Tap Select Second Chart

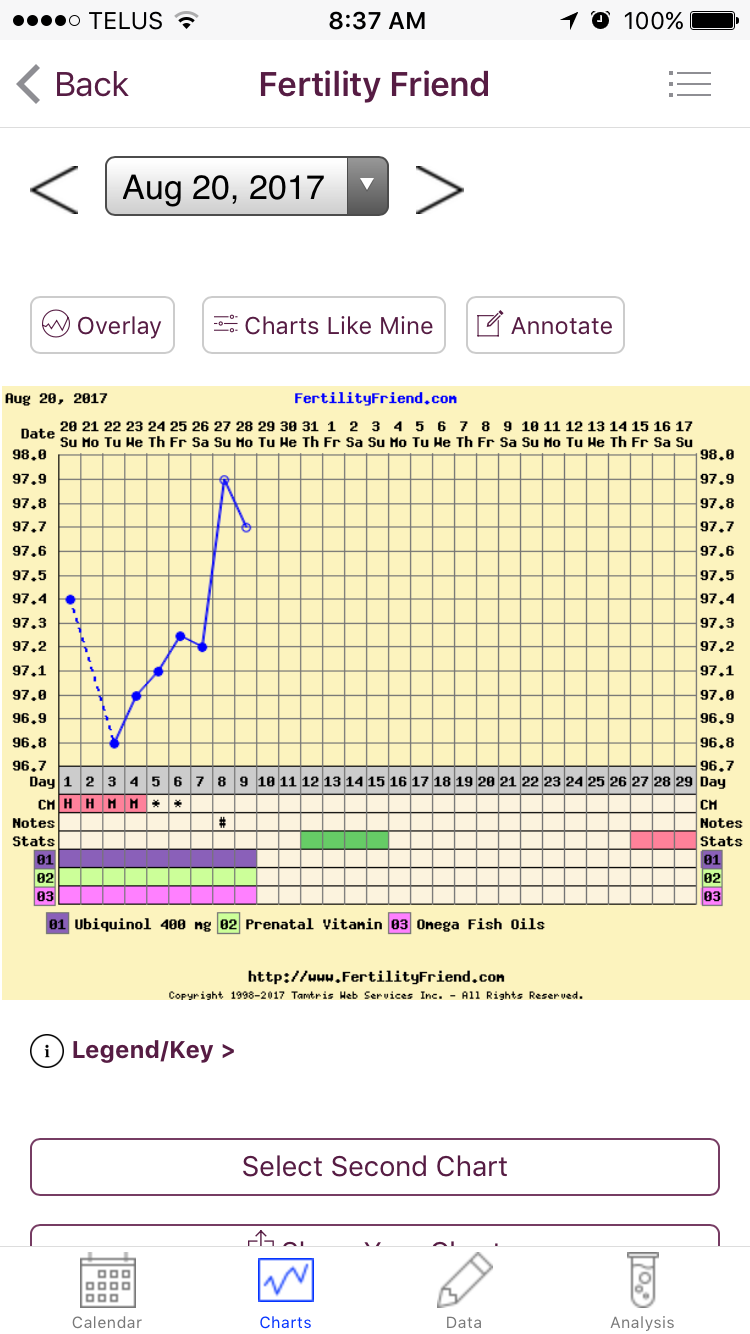[x=375, y=1166]
